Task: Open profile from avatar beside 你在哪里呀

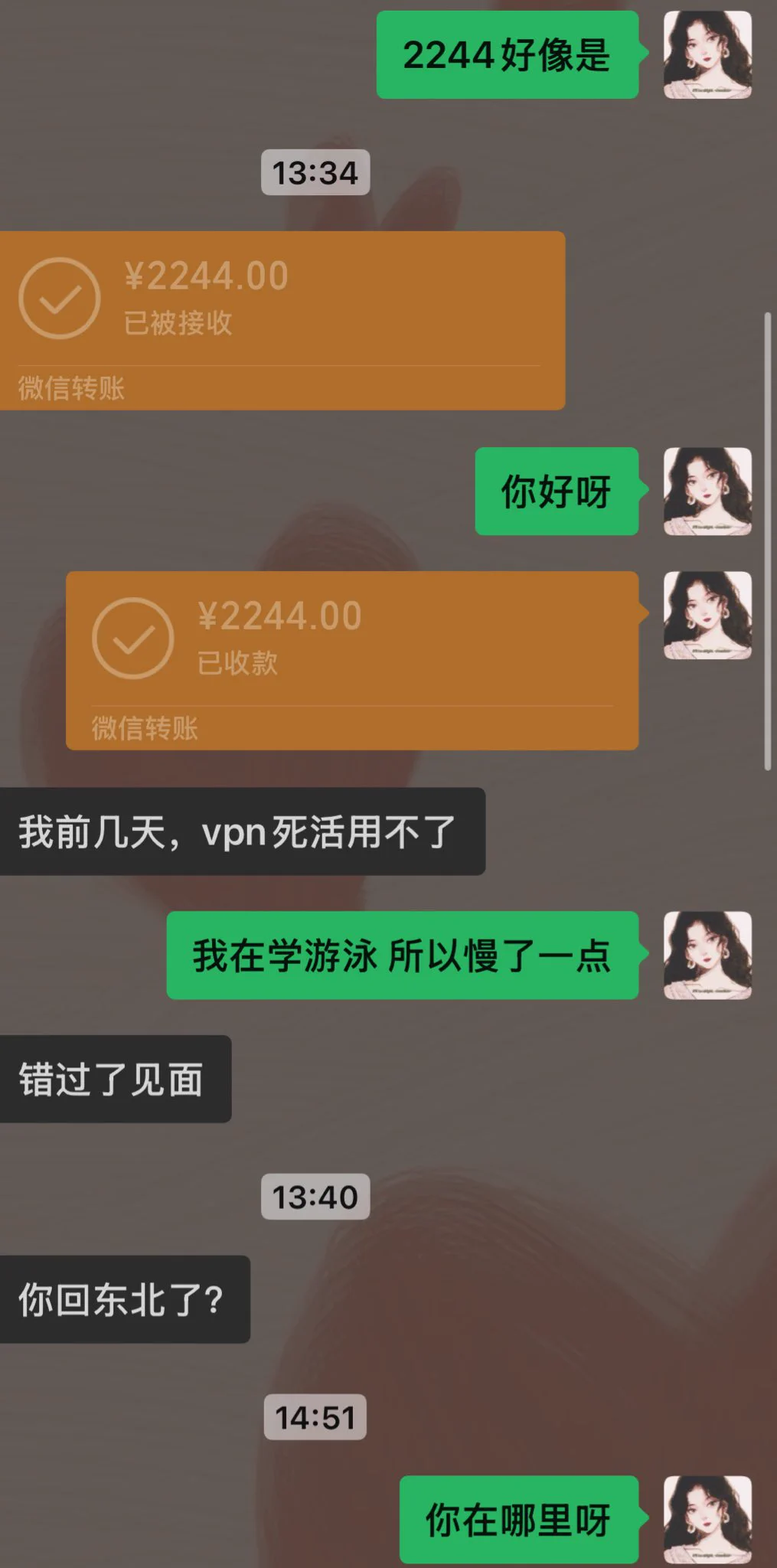Action: 707,1518
